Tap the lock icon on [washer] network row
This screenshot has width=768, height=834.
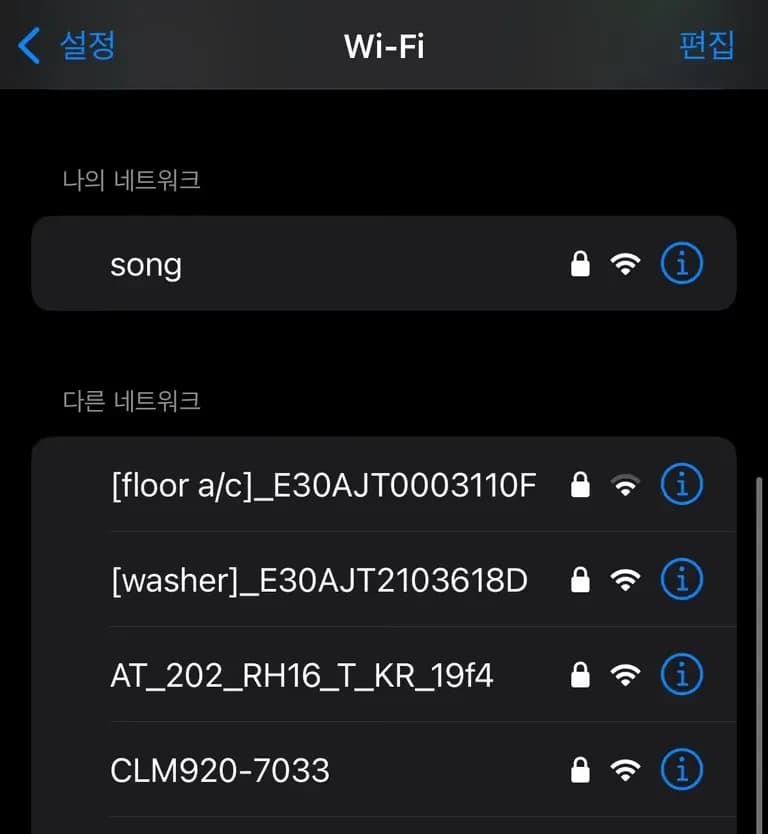click(x=580, y=580)
